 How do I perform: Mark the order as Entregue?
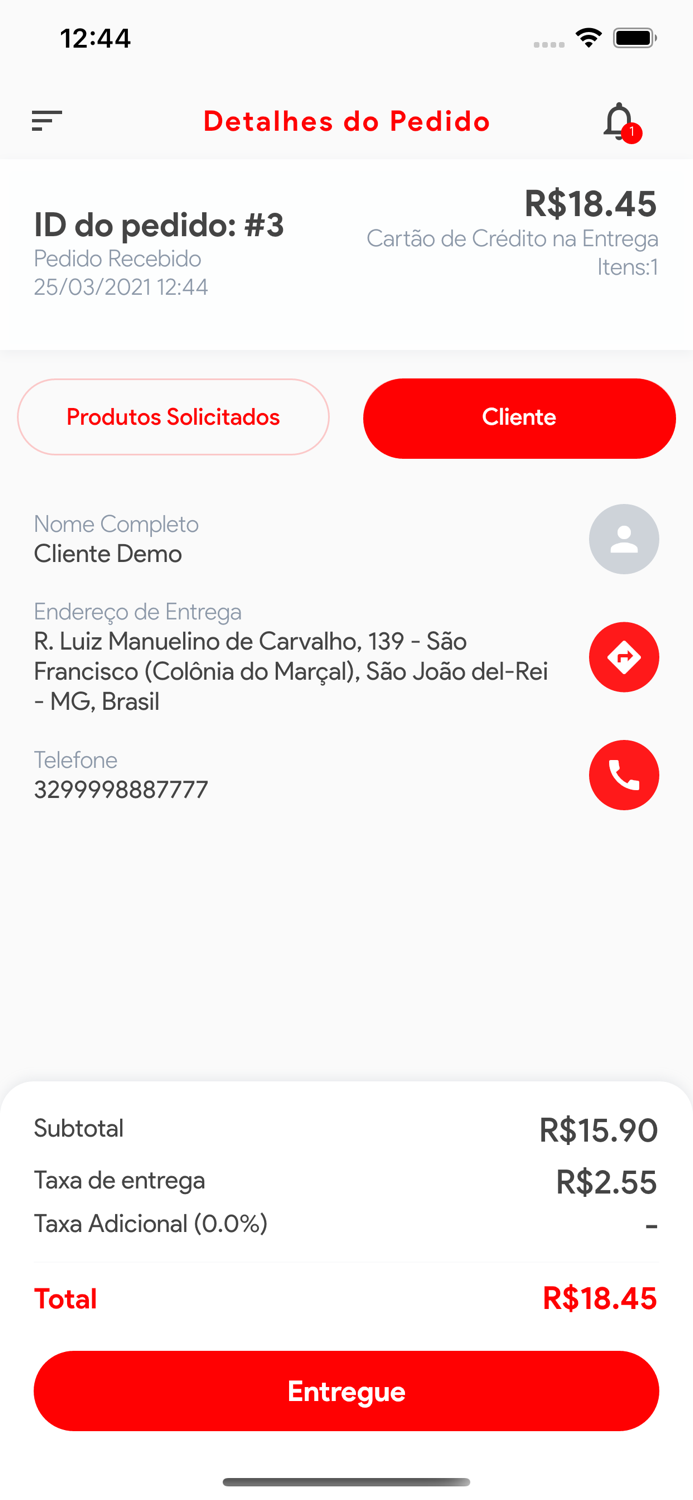point(346,1391)
